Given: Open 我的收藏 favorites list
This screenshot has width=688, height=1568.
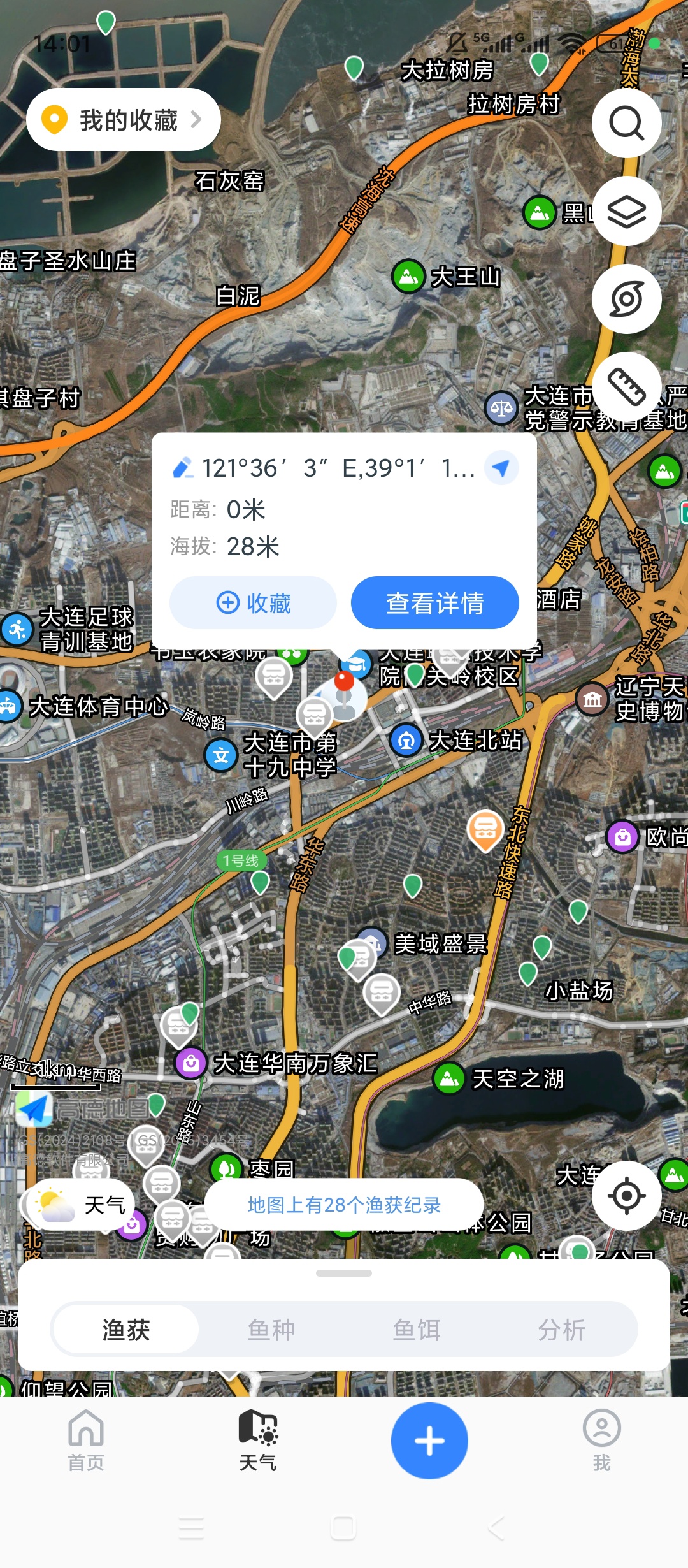Looking at the screenshot, I should point(123,120).
